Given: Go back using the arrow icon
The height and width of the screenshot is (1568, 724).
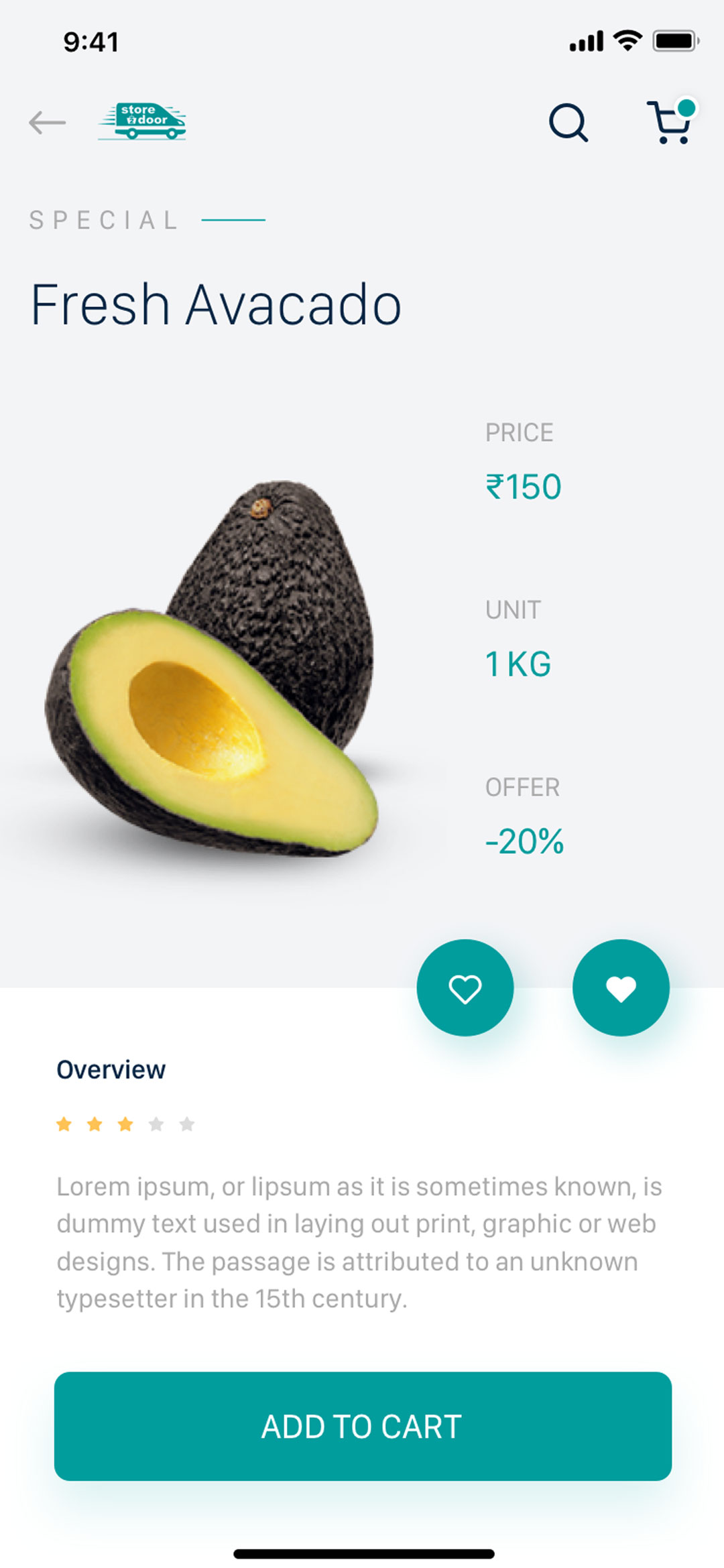Looking at the screenshot, I should (x=47, y=123).
